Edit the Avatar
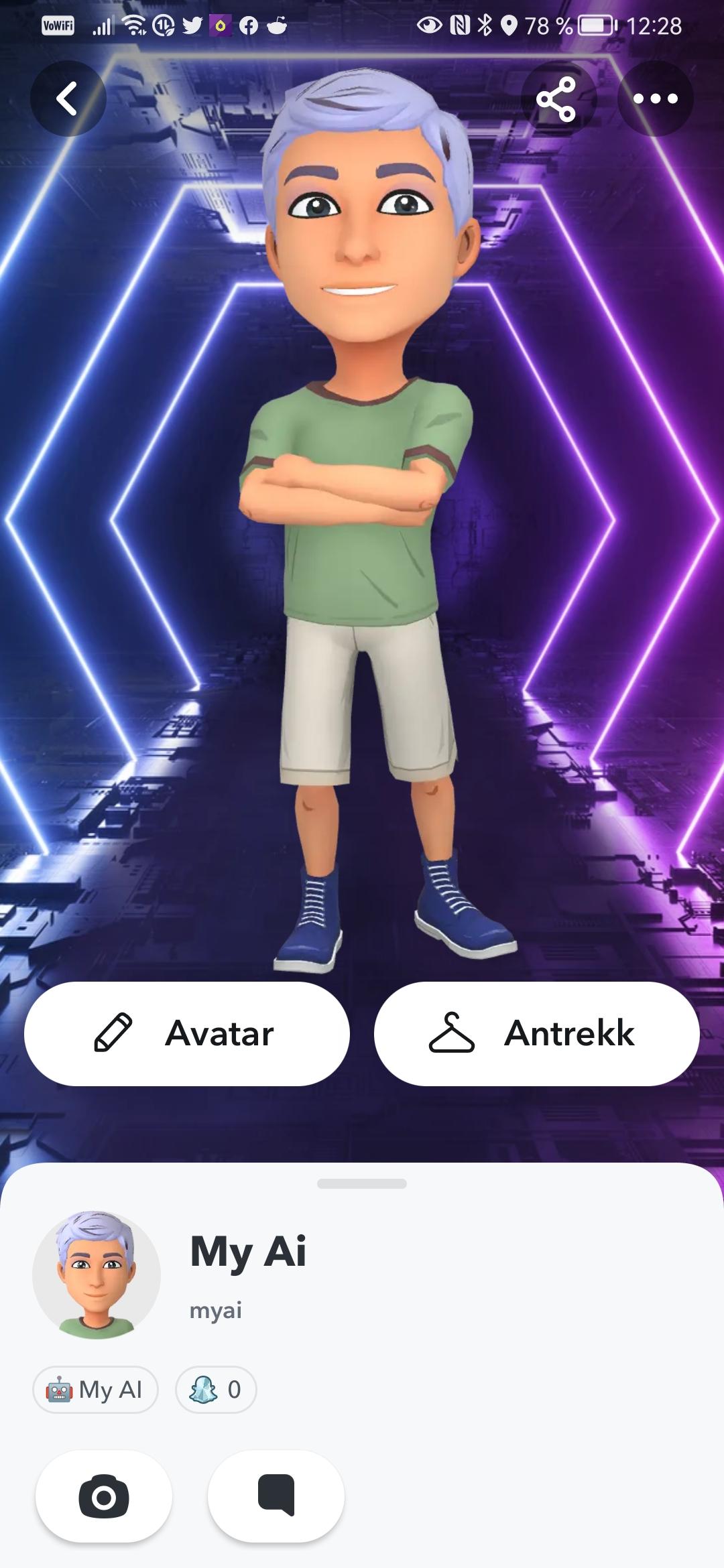The width and height of the screenshot is (724, 1568). click(186, 1033)
